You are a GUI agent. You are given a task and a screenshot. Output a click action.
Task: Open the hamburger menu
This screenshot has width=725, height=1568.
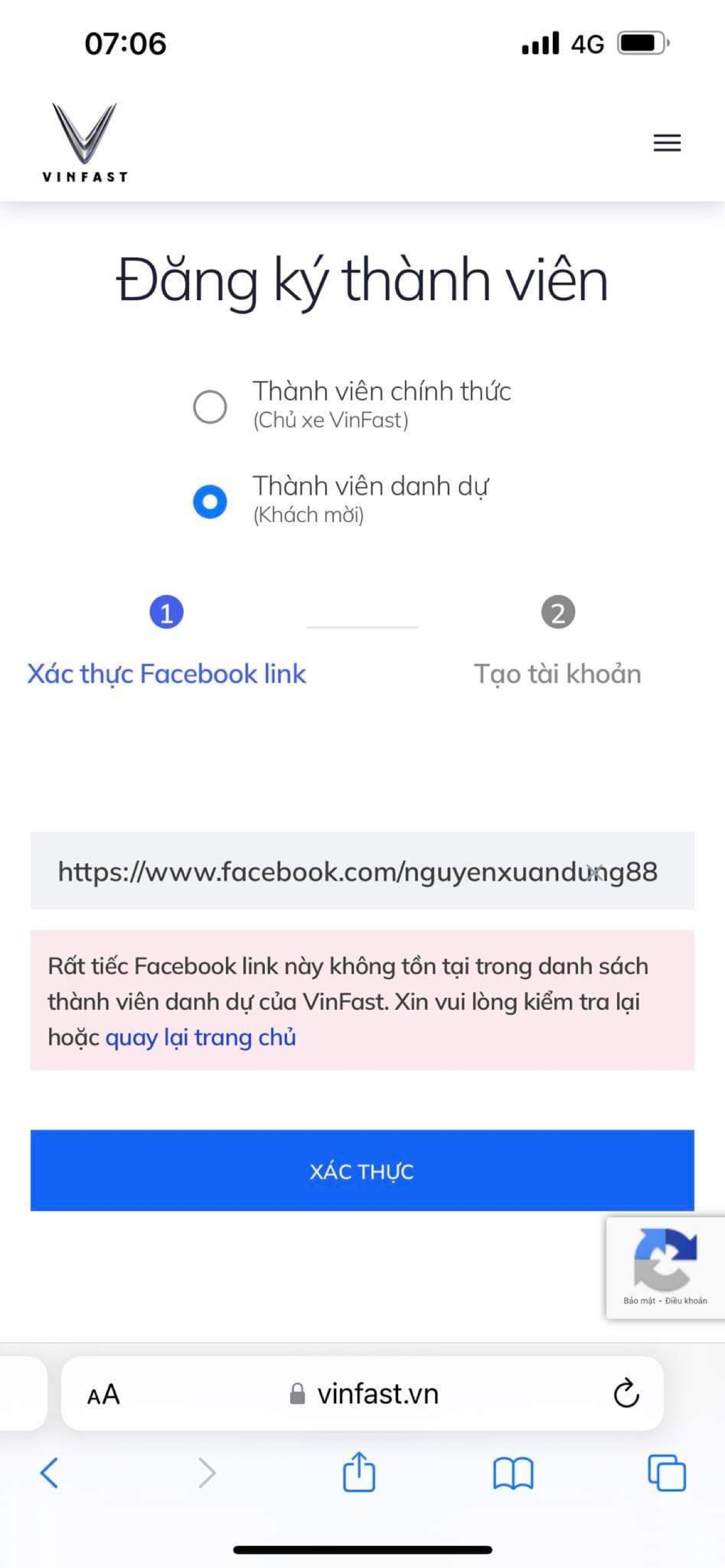667,142
